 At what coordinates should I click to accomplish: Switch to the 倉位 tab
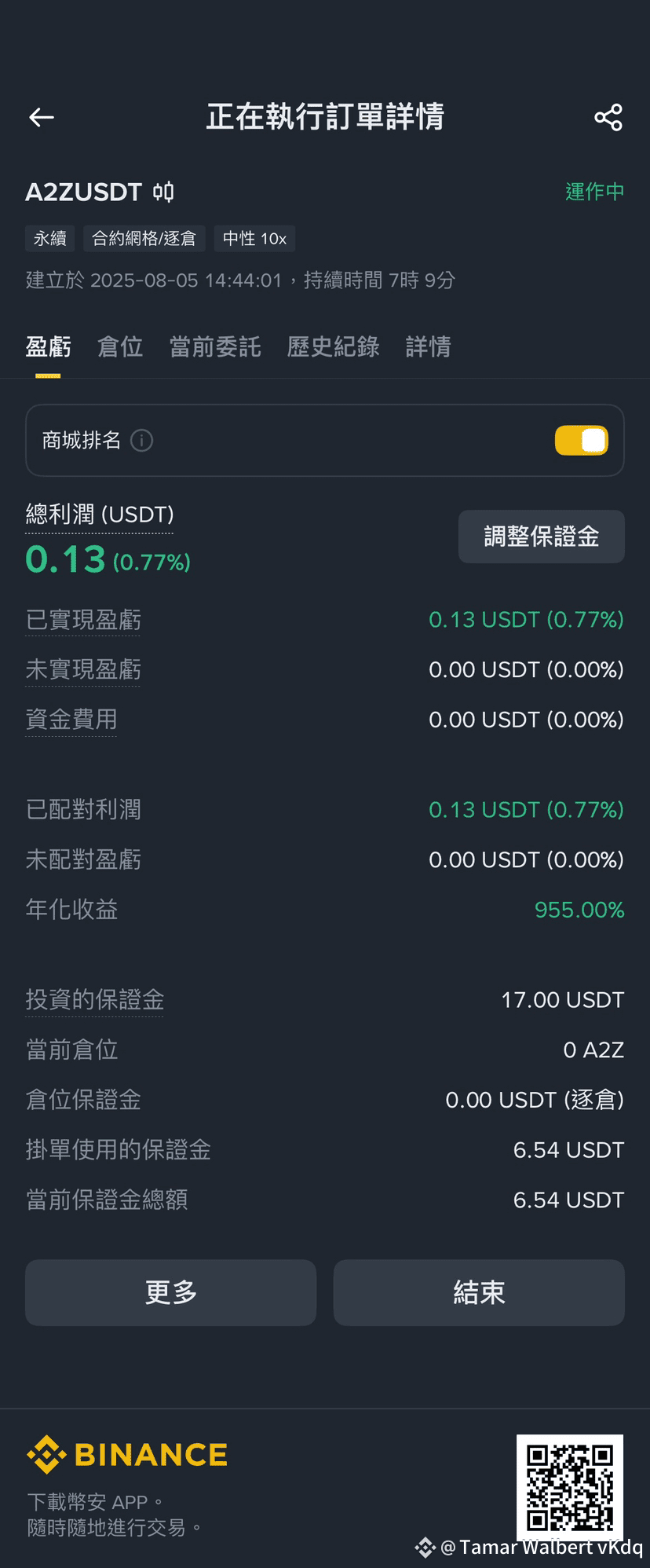tap(120, 346)
